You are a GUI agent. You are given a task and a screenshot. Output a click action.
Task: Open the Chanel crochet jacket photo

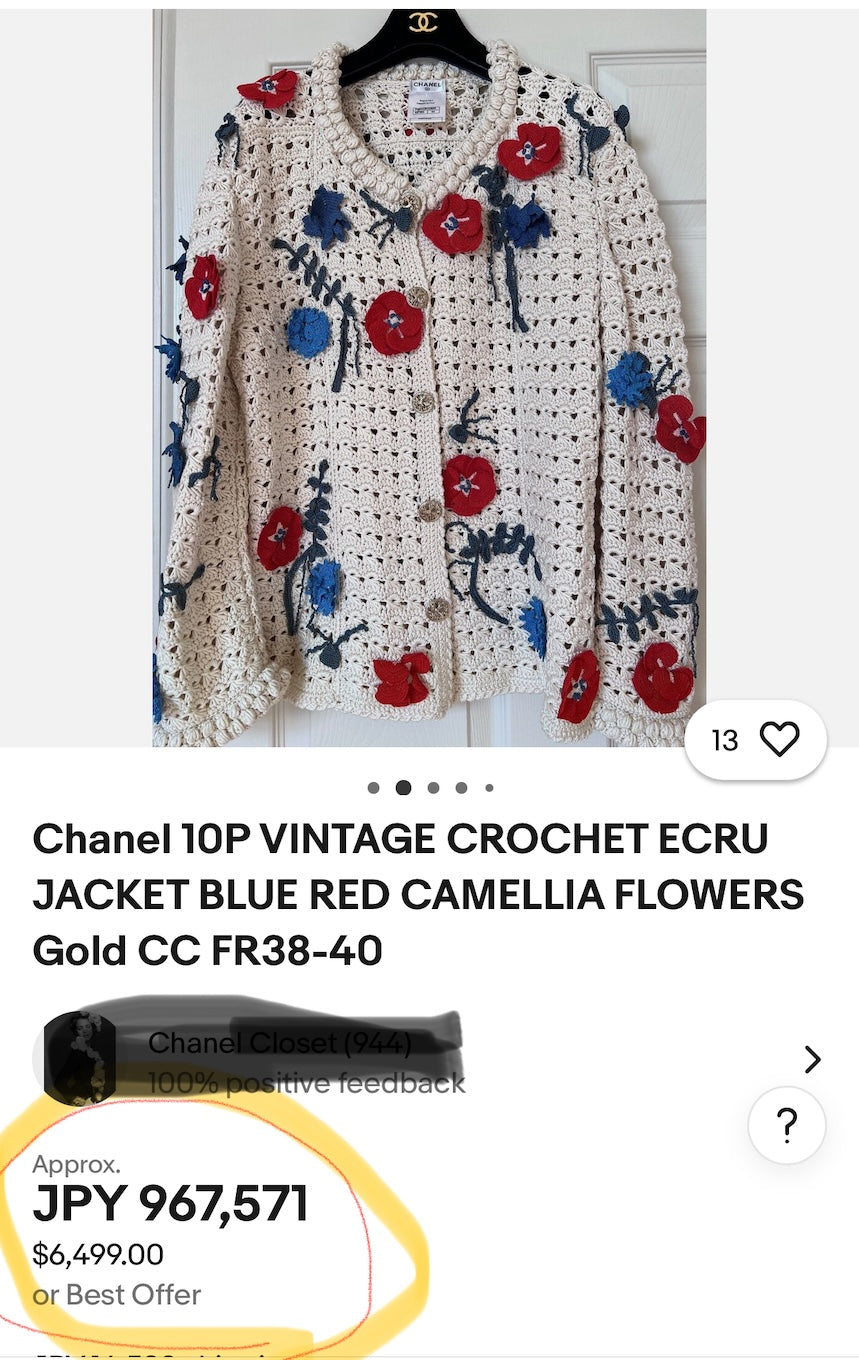pyautogui.click(x=429, y=380)
